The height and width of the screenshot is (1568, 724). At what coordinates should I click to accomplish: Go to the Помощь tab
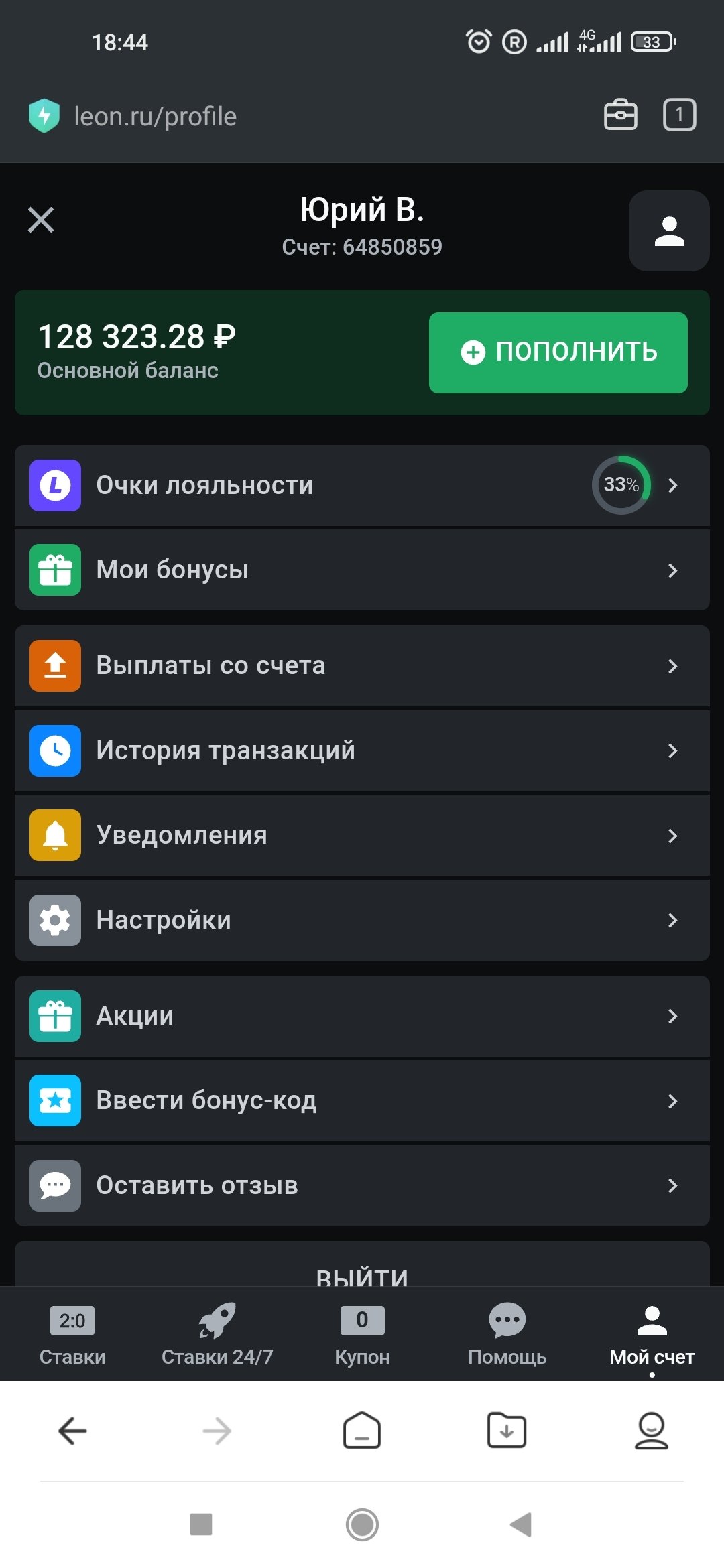click(x=507, y=1335)
